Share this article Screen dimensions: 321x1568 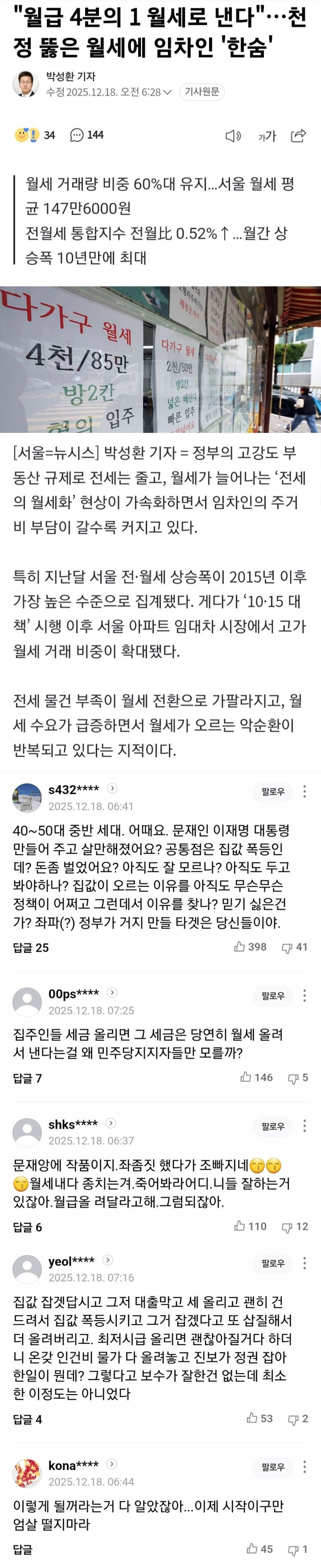298,136
